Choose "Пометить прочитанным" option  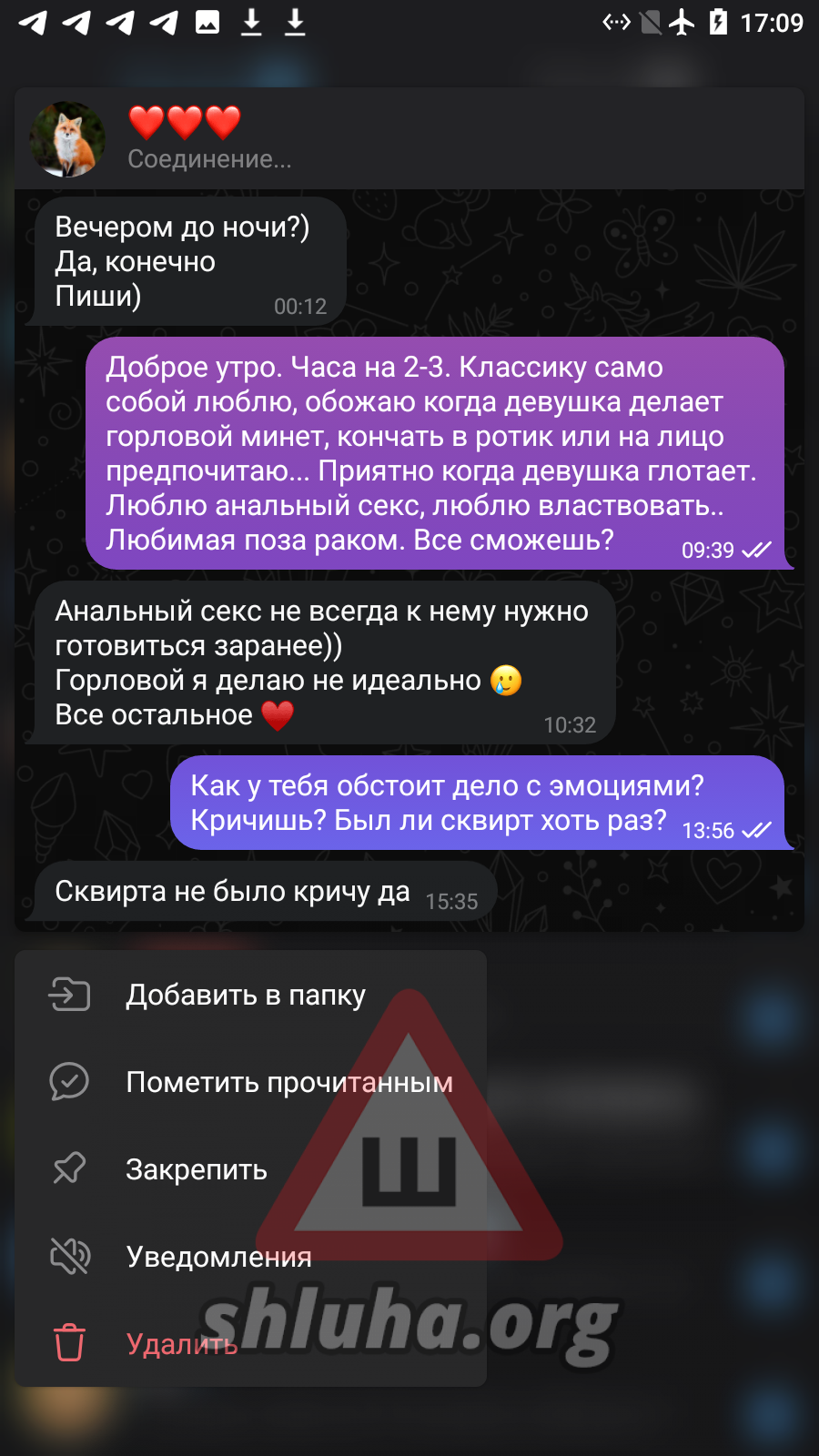click(250, 1082)
